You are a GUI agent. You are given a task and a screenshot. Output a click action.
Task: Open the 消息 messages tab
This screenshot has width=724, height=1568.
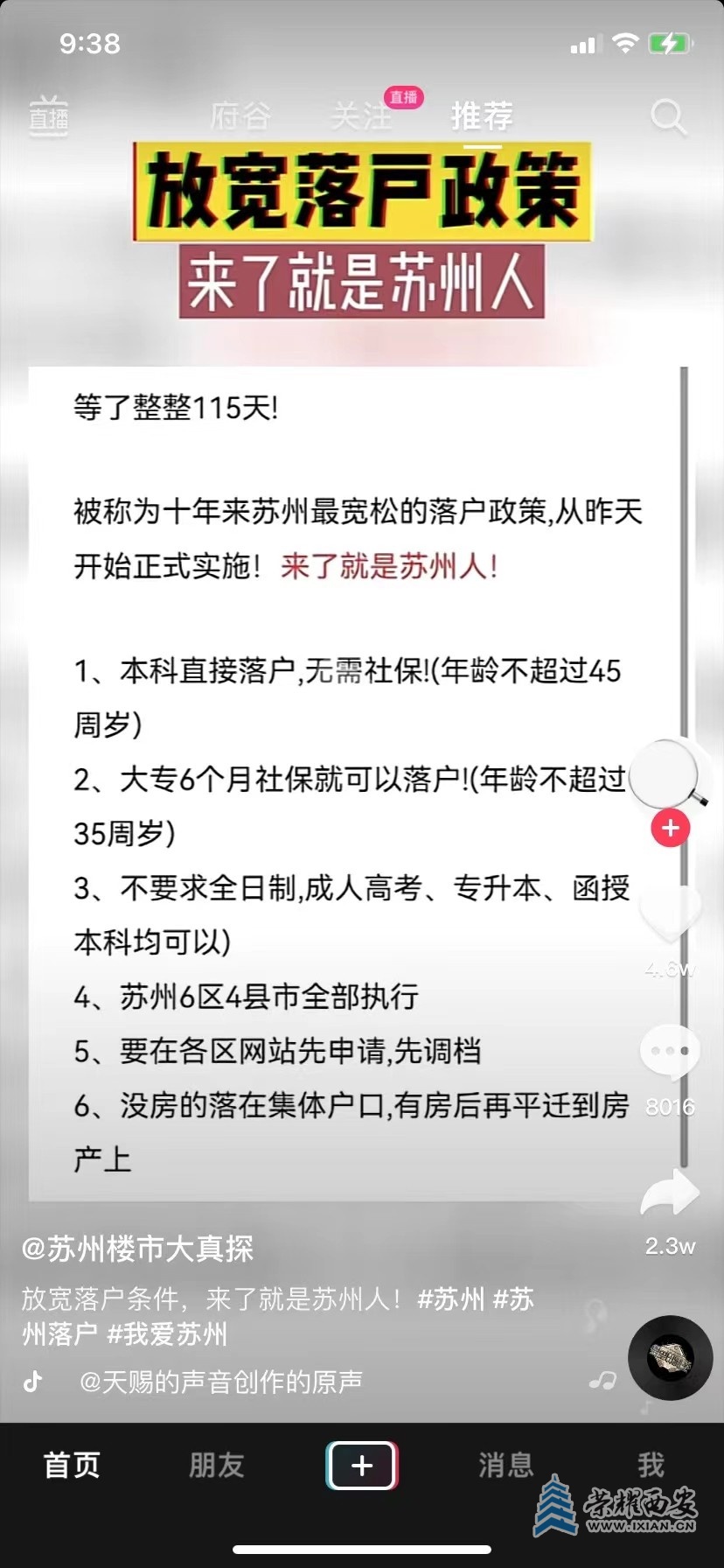(505, 1465)
